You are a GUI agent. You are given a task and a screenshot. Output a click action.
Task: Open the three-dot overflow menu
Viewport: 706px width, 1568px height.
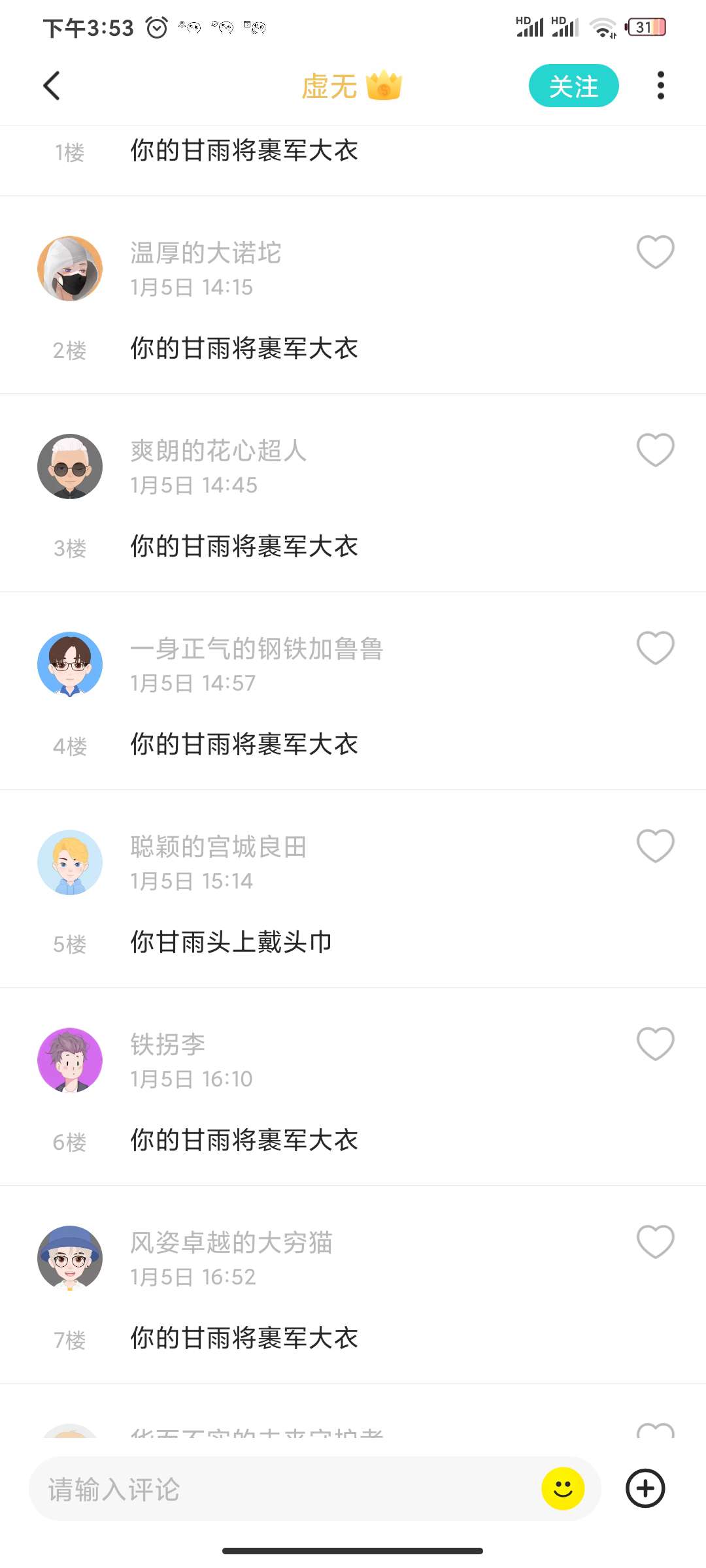(661, 86)
